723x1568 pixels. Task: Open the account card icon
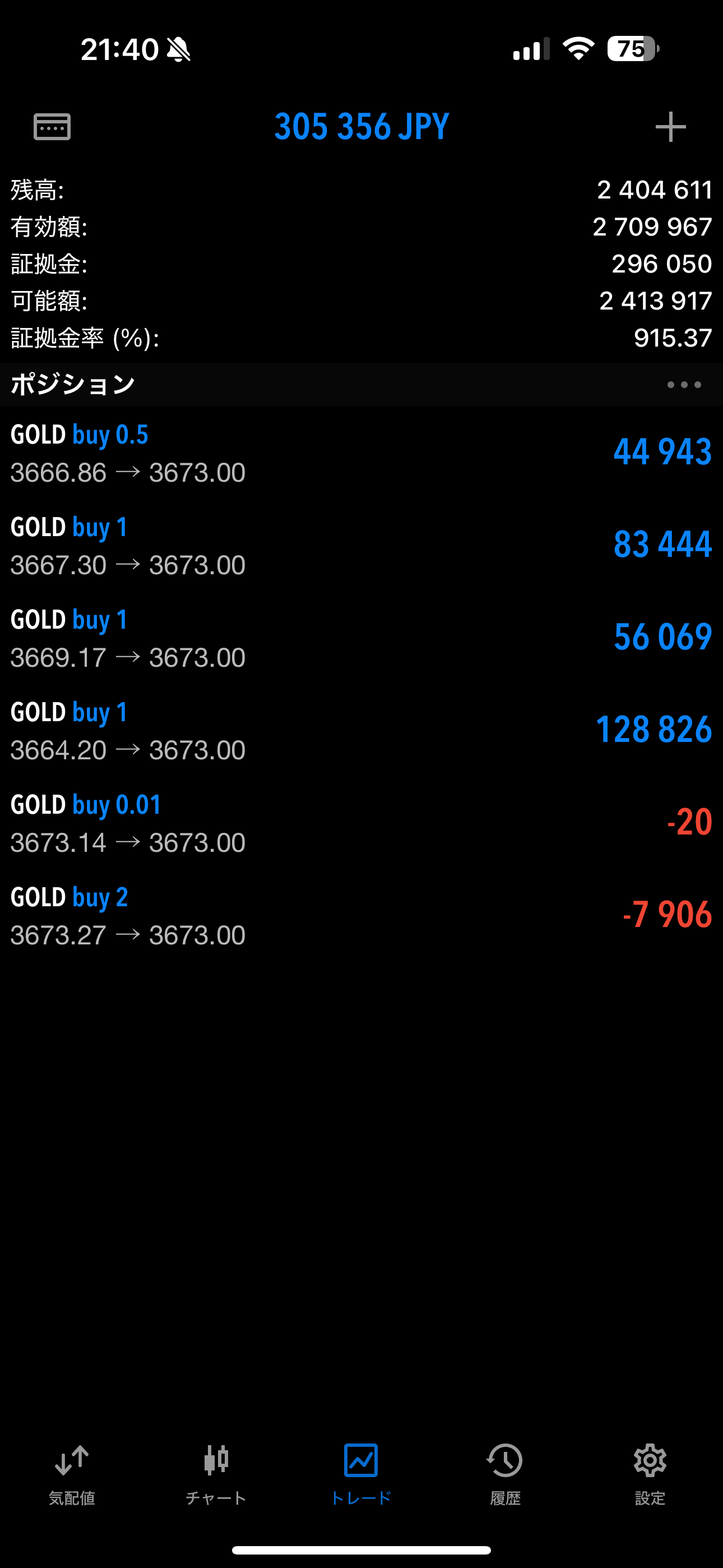click(52, 127)
